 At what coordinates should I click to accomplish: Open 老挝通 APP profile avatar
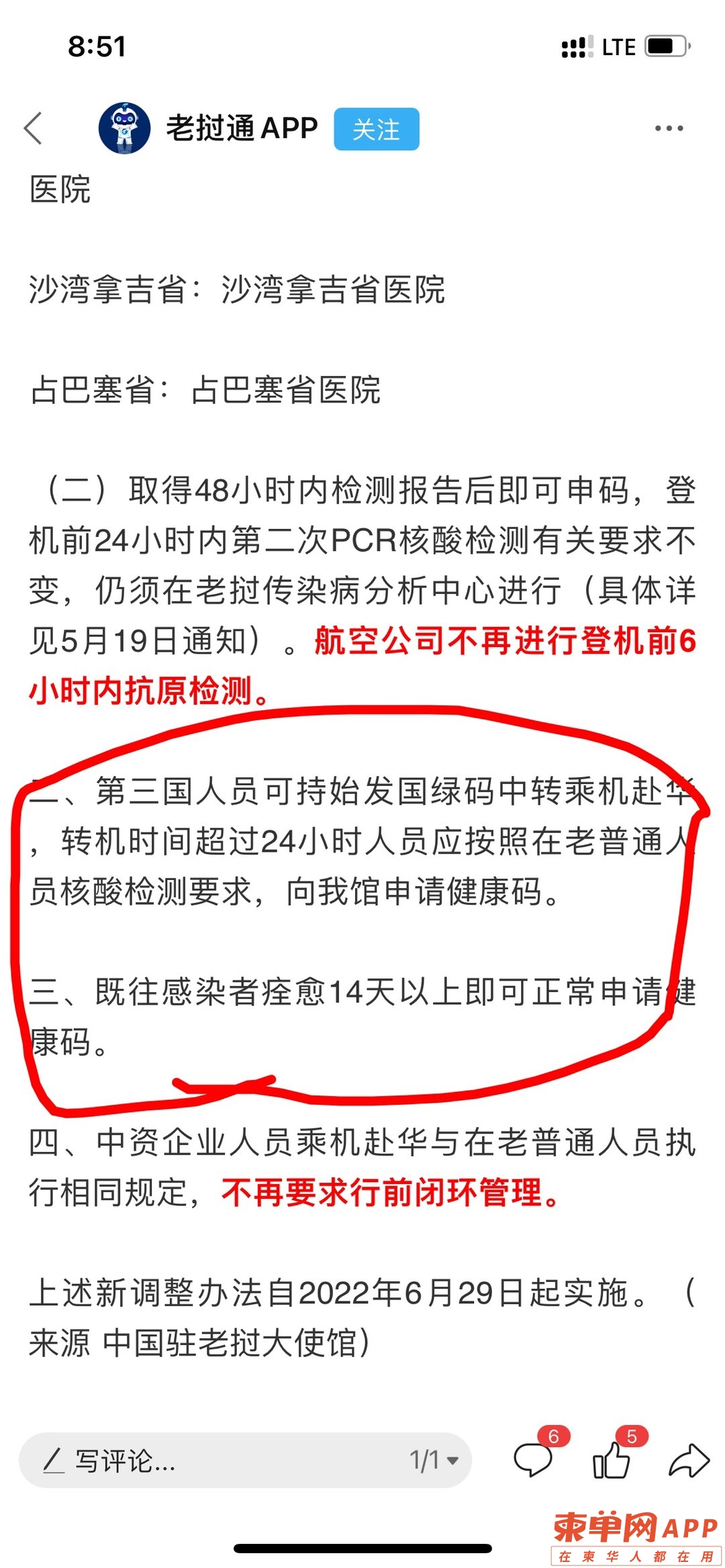pyautogui.click(x=124, y=128)
